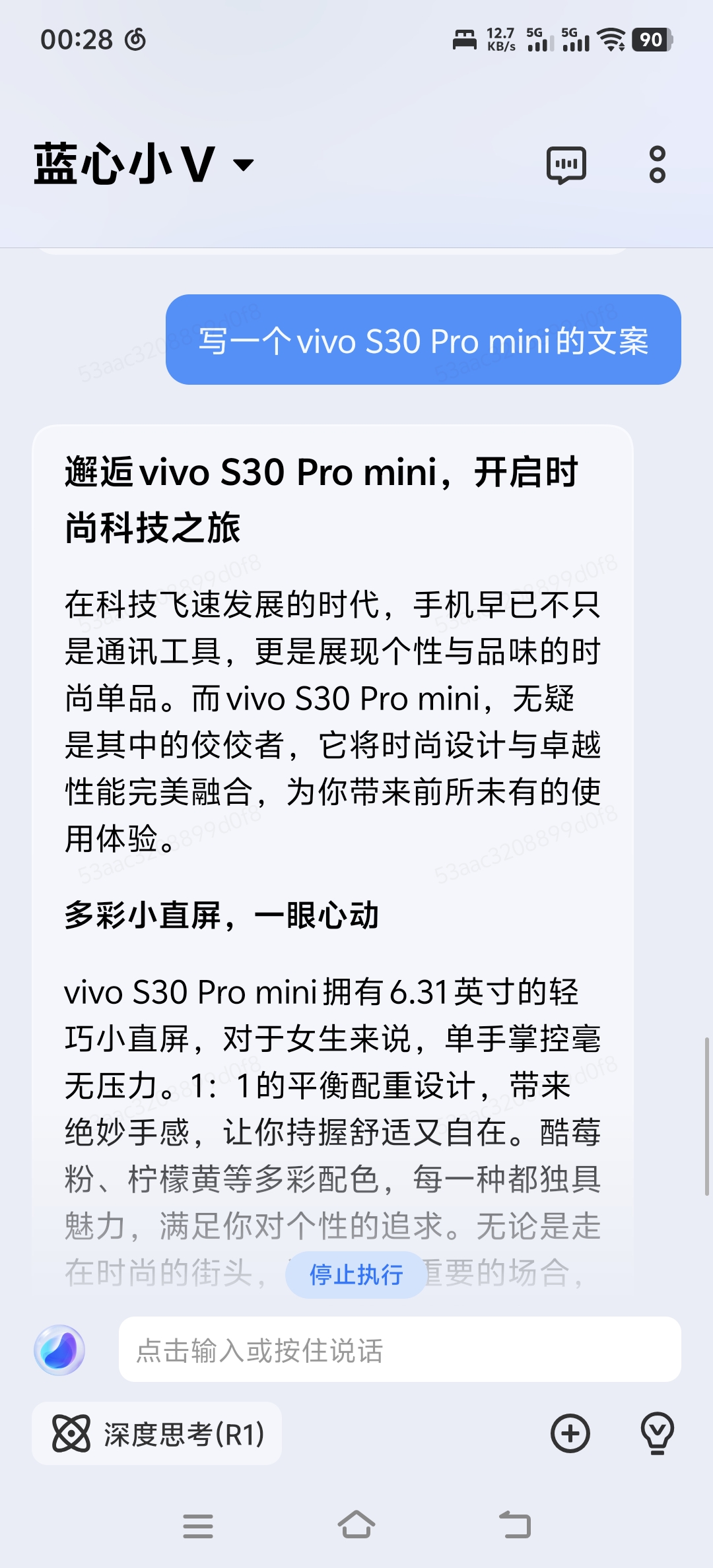This screenshot has height=1568, width=713.
Task: Open the conversation history icon
Action: point(566,165)
